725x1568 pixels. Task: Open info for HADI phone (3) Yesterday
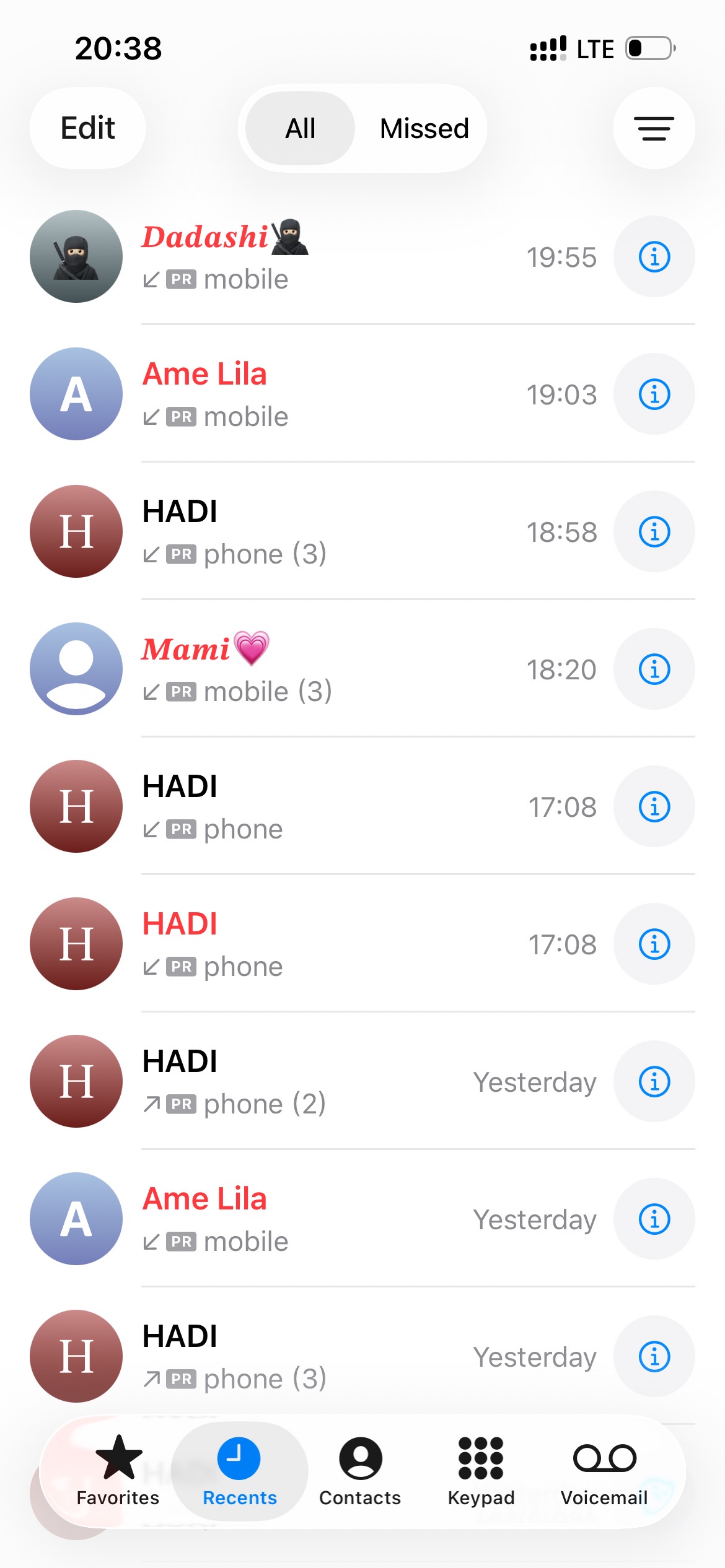pos(654,1356)
